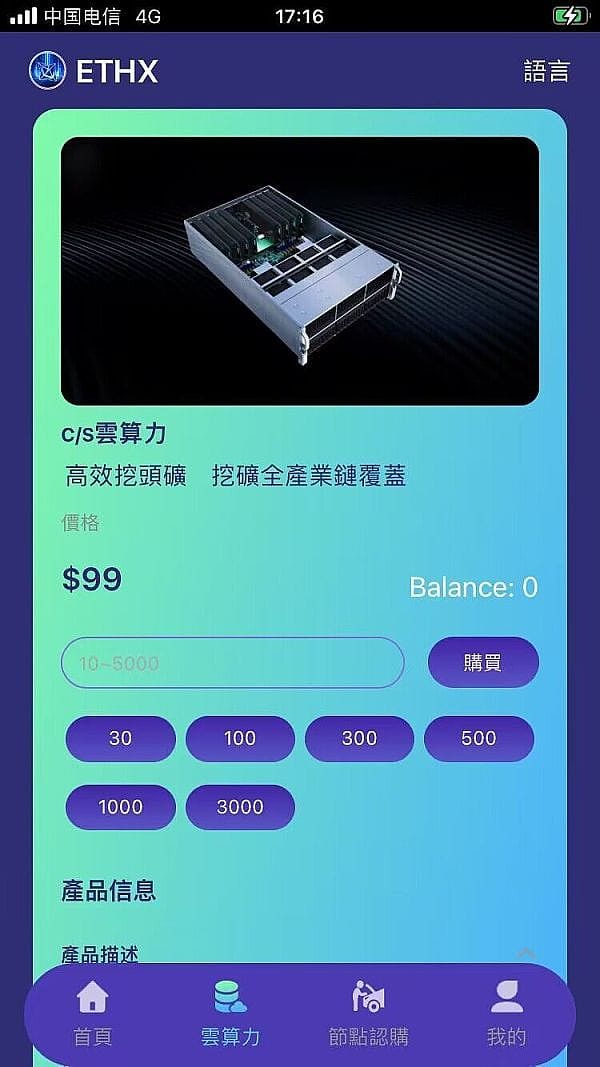Pick the 500 amount chip
The image size is (600, 1067).
tap(479, 738)
